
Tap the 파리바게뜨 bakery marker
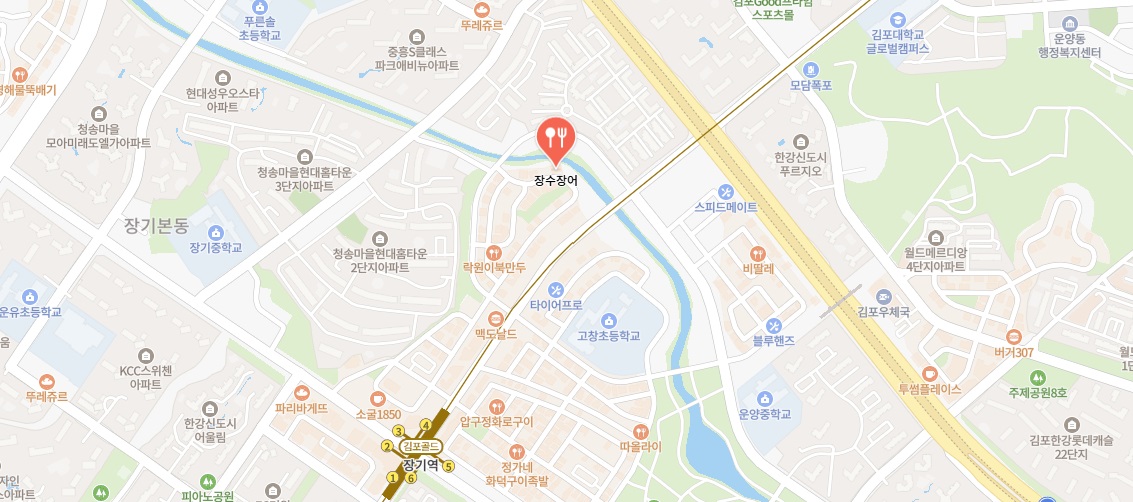click(x=302, y=393)
